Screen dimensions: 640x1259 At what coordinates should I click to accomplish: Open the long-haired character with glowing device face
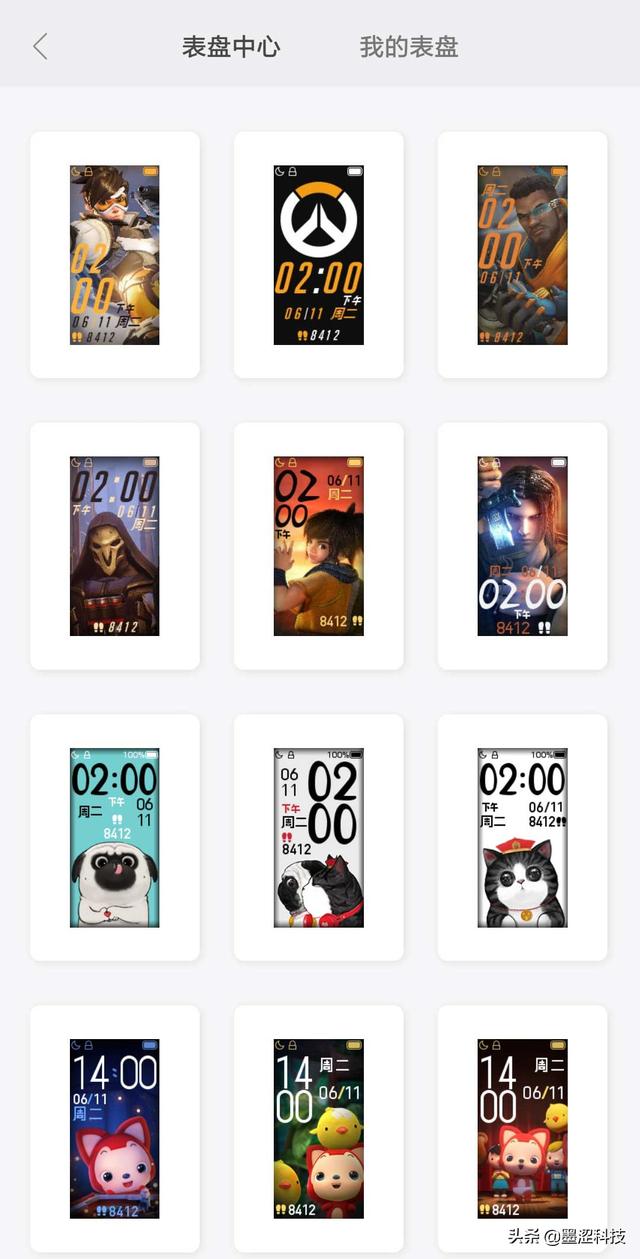(x=522, y=546)
